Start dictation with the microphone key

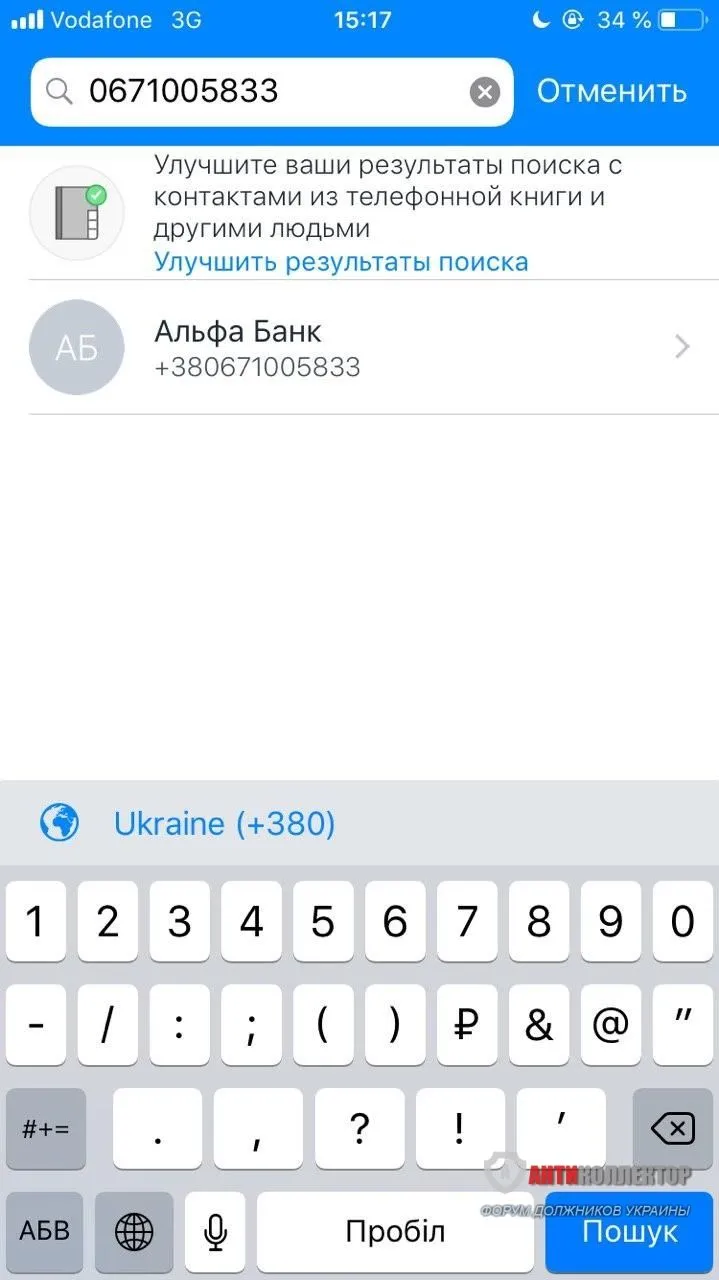215,1231
